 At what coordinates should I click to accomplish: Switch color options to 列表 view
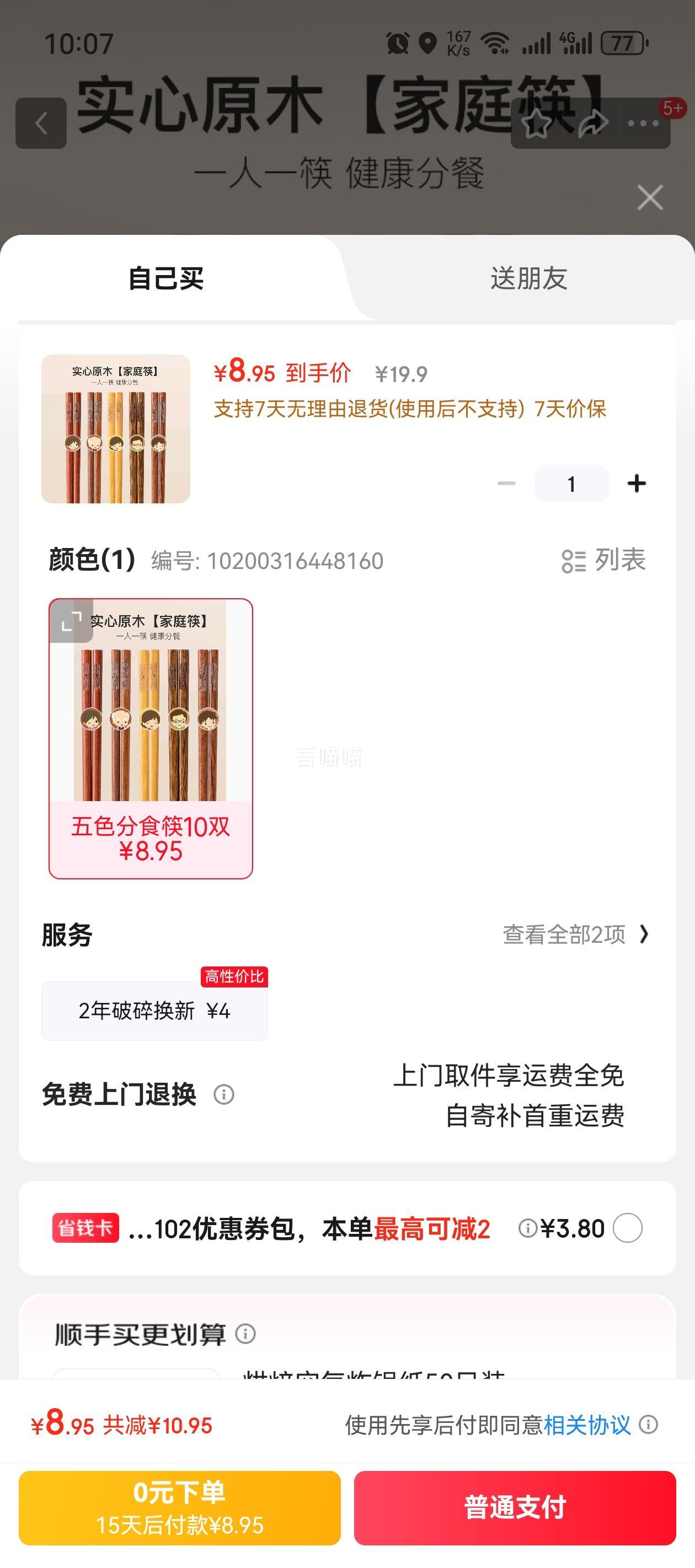coord(603,560)
